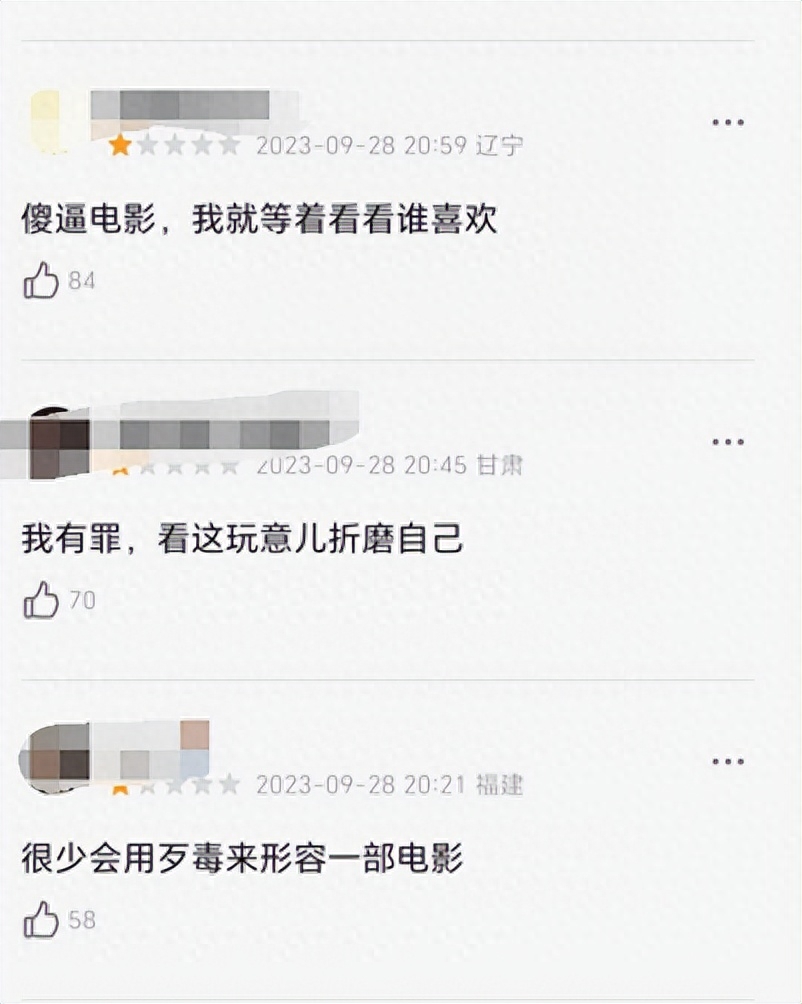Like the review with 58 likes
Screen dimensions: 802x1004
41,919
